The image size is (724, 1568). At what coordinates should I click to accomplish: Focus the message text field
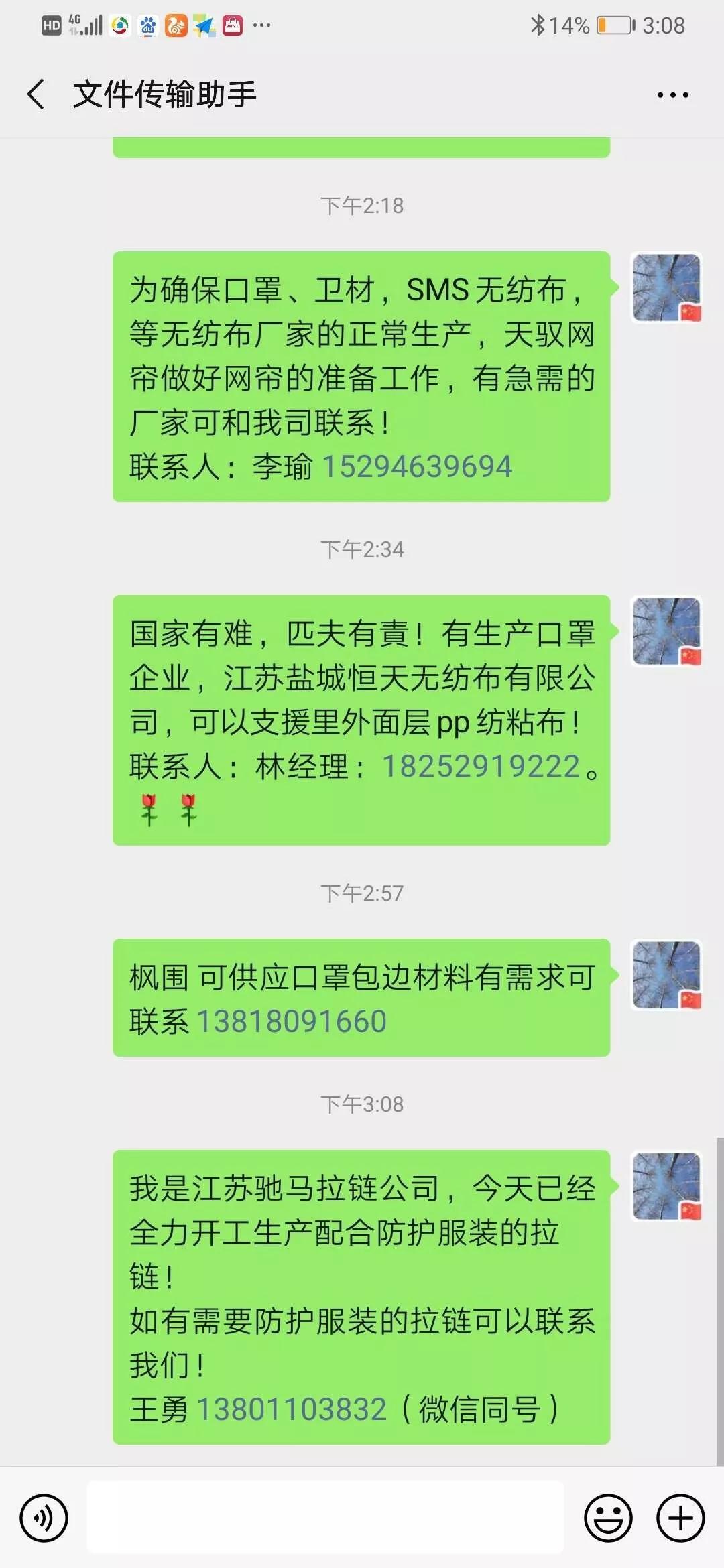click(x=325, y=1518)
